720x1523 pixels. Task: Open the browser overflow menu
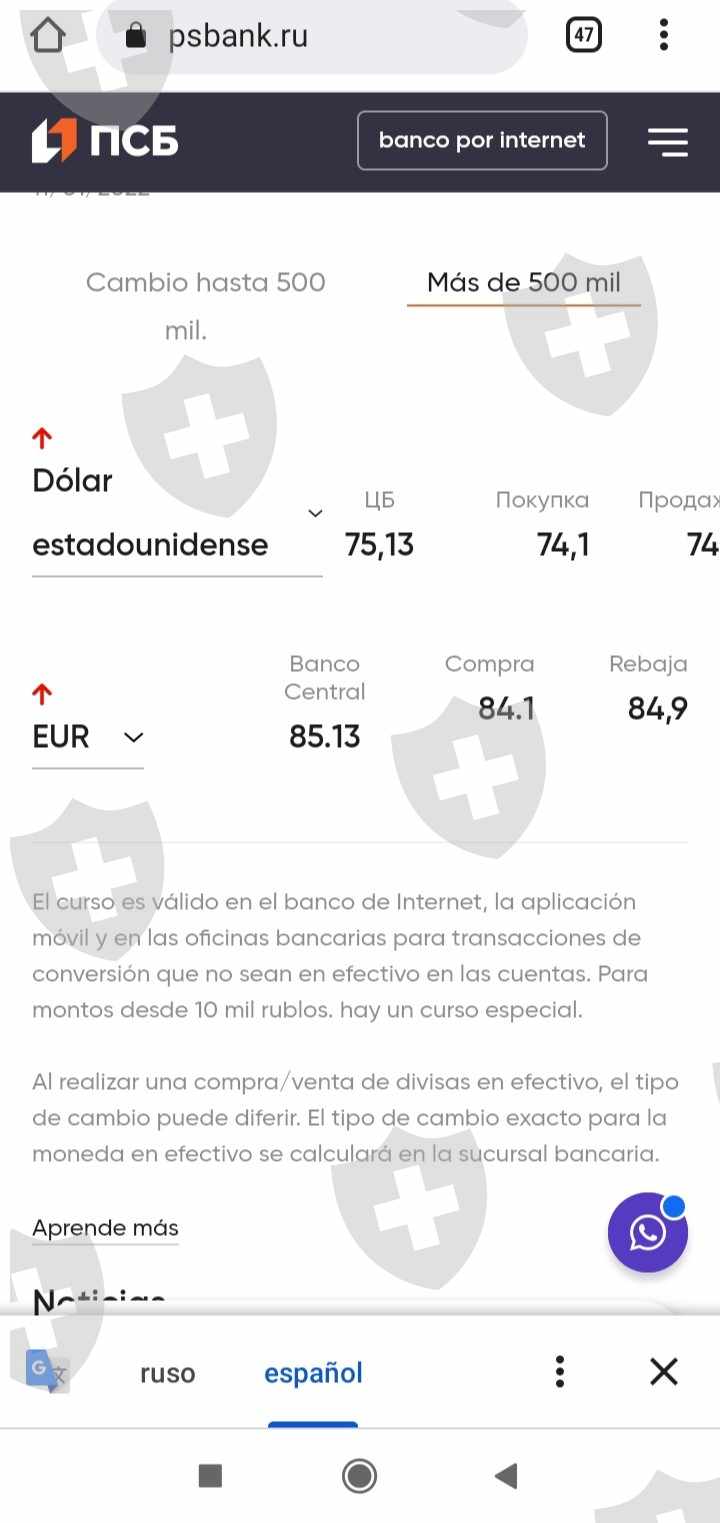pyautogui.click(x=663, y=36)
